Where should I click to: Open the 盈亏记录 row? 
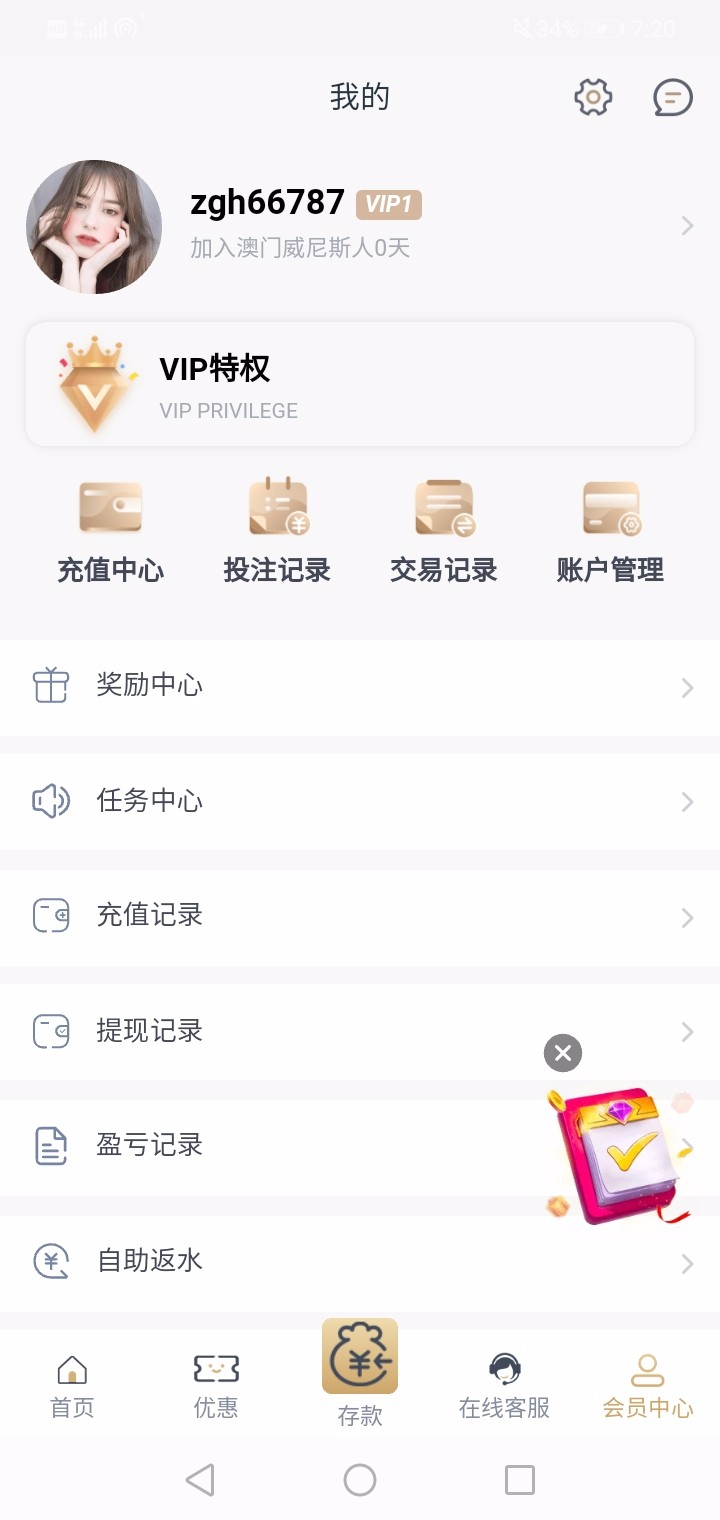(x=300, y=1146)
